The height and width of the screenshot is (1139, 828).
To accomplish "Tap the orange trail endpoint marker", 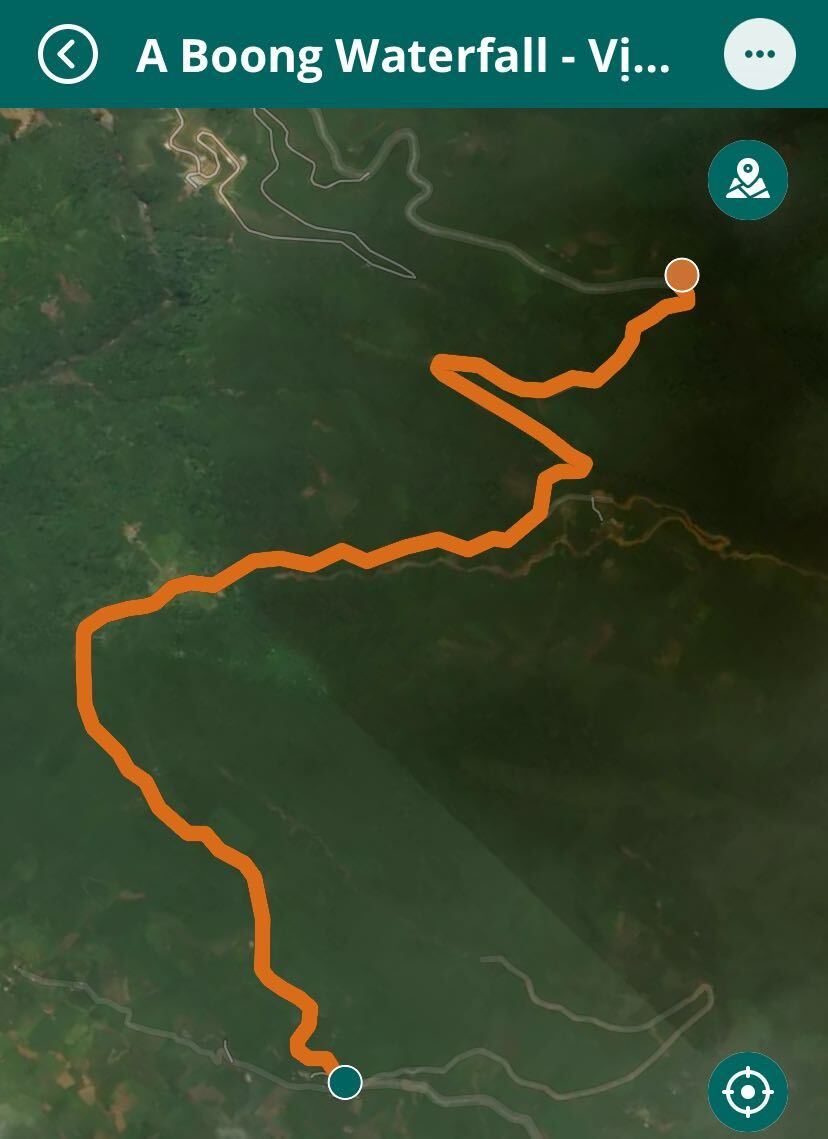I will (x=682, y=274).
